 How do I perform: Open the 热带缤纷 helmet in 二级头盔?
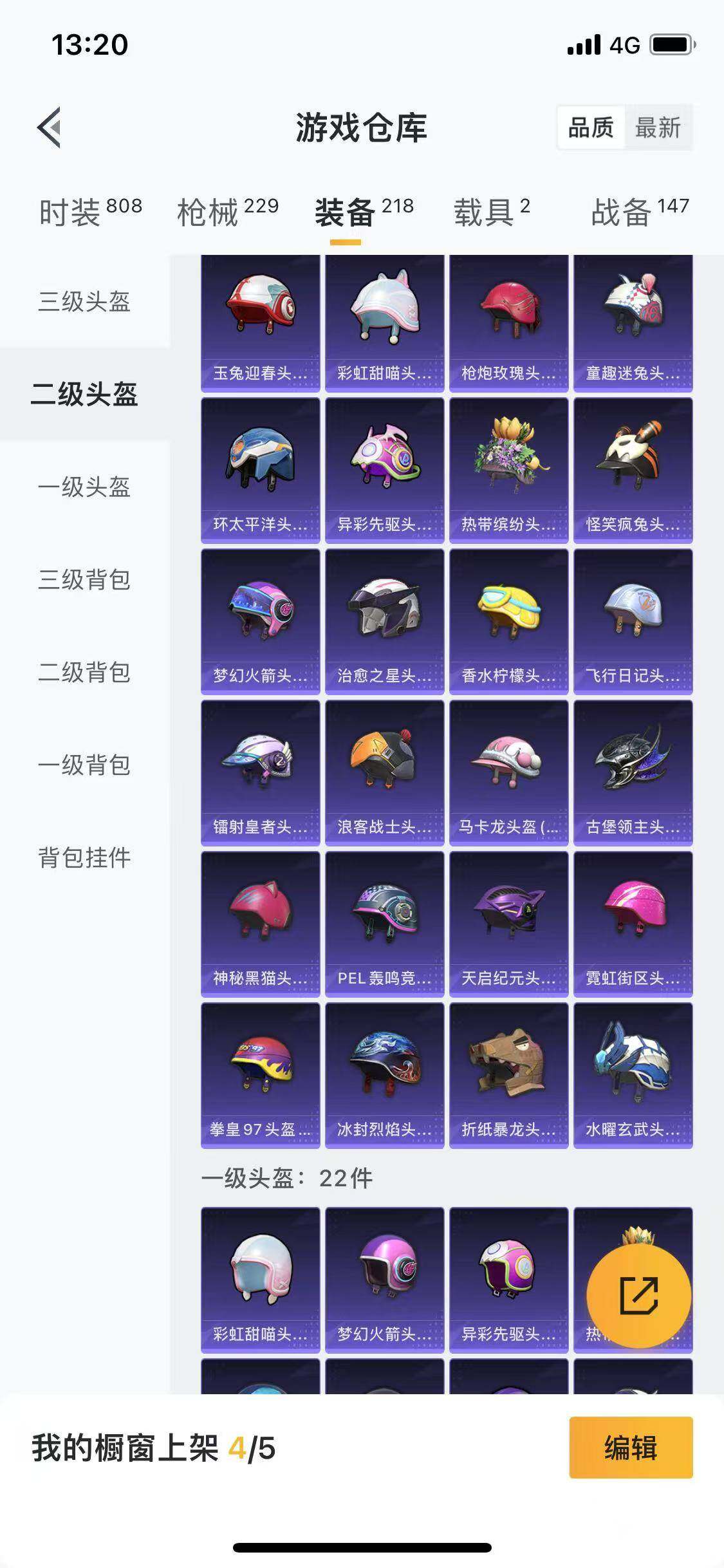click(508, 471)
